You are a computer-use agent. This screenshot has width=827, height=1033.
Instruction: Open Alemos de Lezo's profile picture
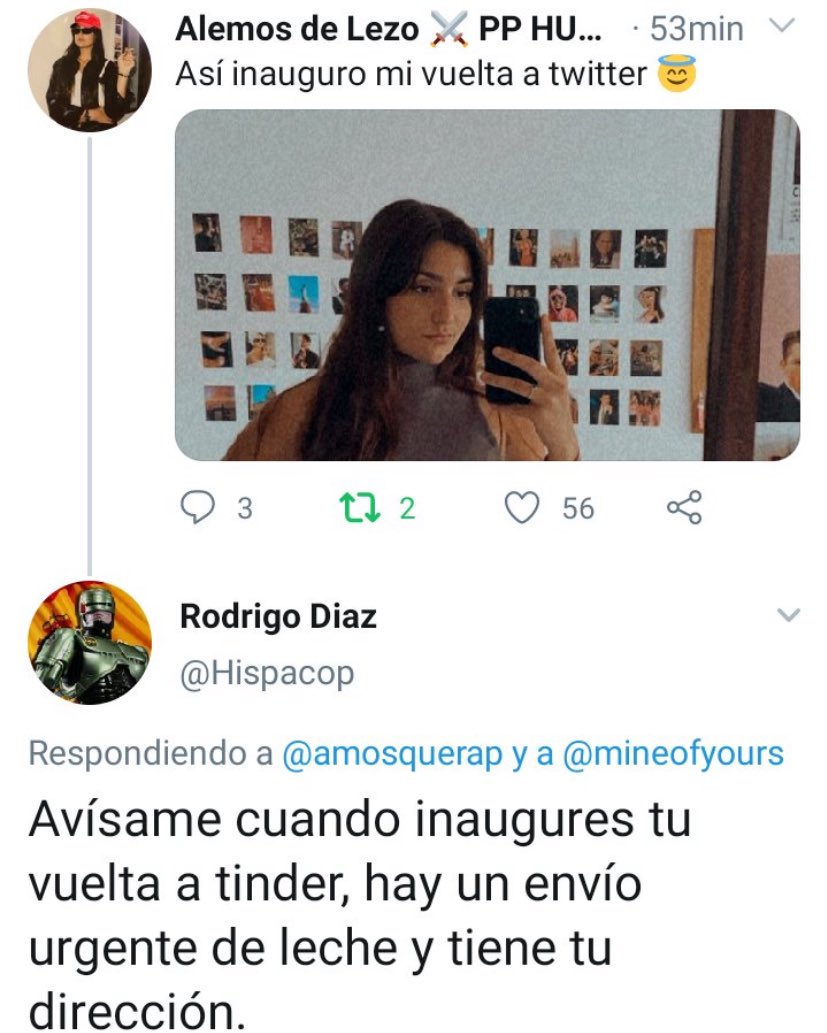90,70
